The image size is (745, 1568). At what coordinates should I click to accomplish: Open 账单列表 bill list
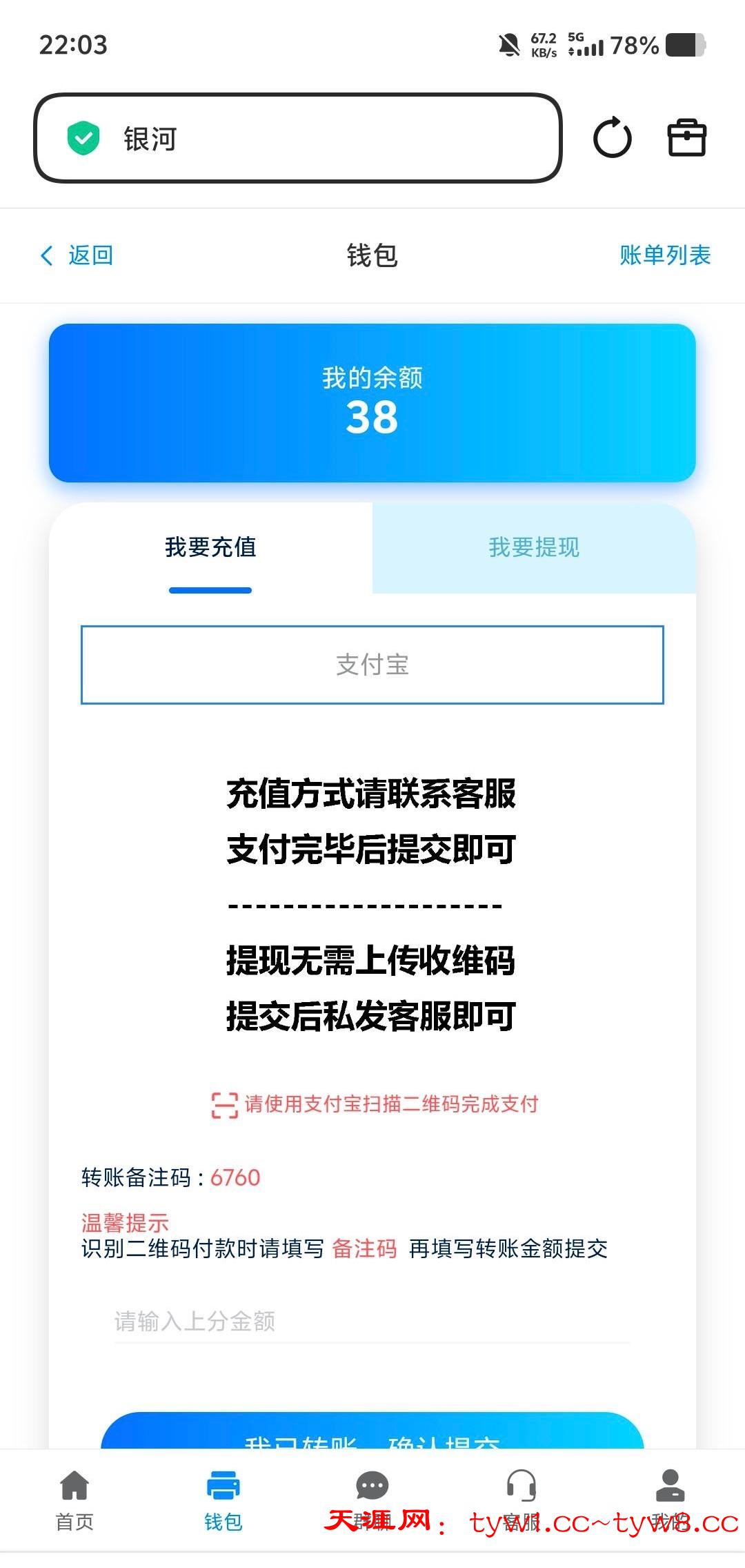pos(664,255)
